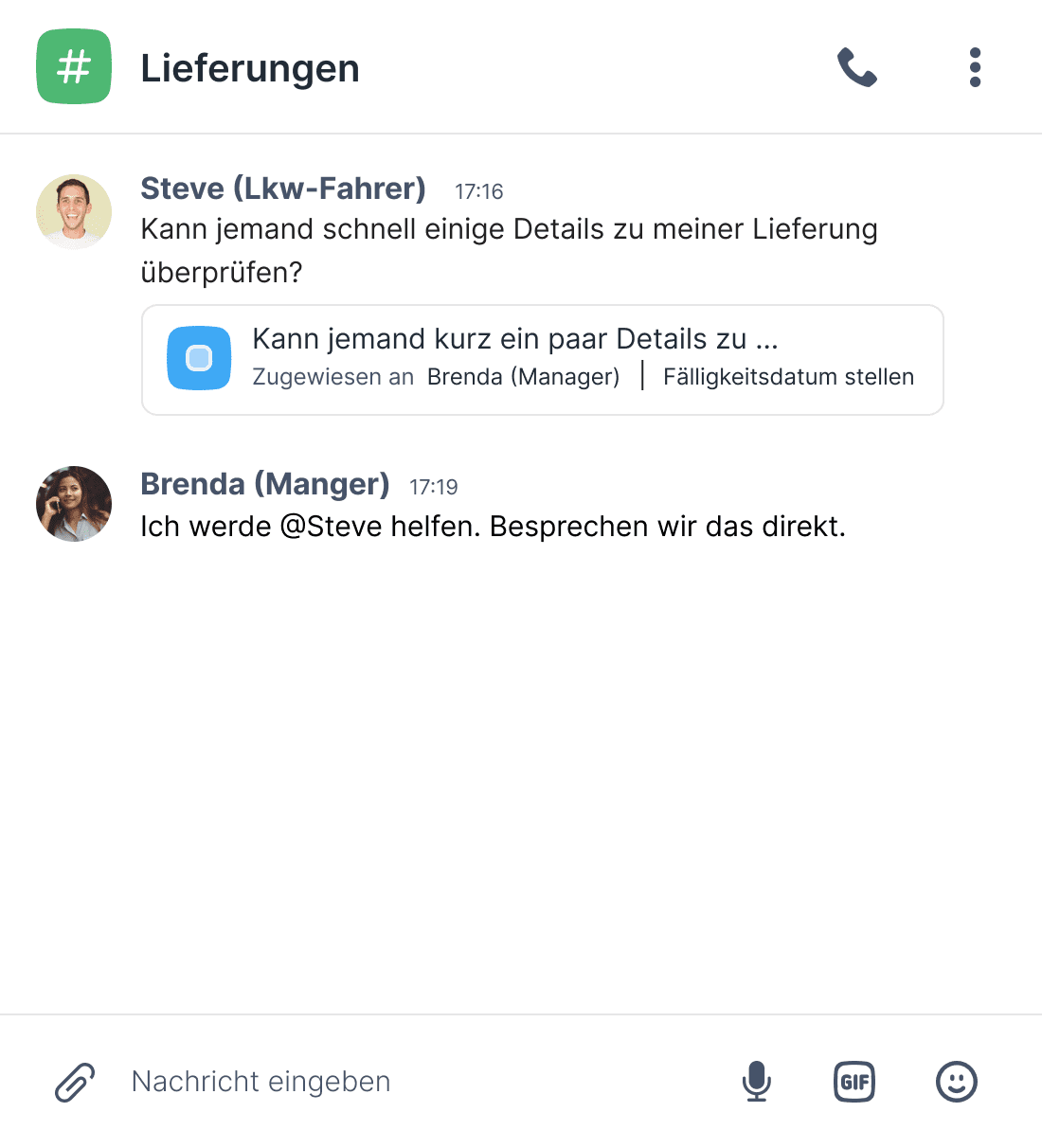Click the blue task icon in the card
Screen dimensions: 1042x1148
coord(199,359)
